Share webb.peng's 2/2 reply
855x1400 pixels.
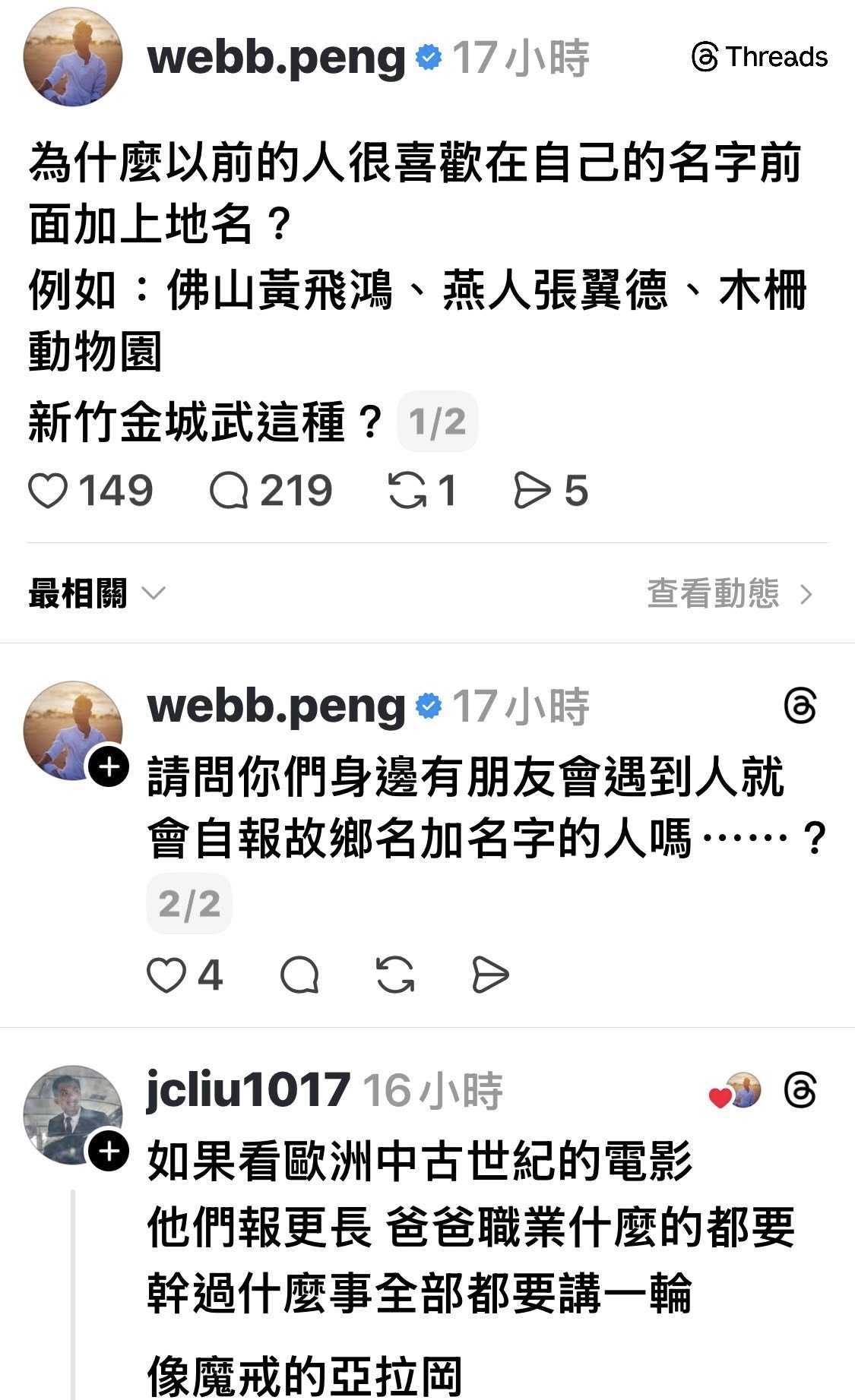coord(490,975)
